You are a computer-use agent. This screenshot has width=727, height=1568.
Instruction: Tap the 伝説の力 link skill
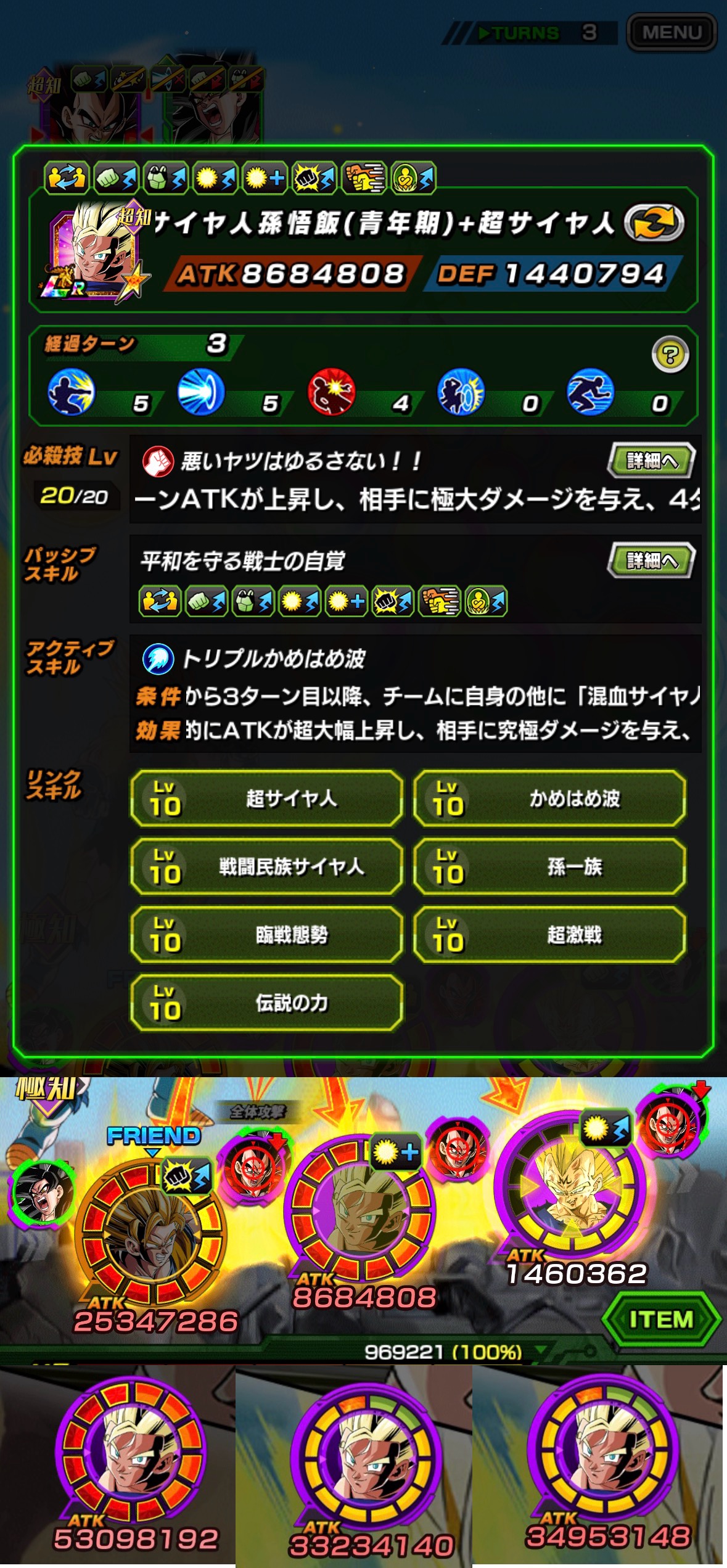point(266,1003)
